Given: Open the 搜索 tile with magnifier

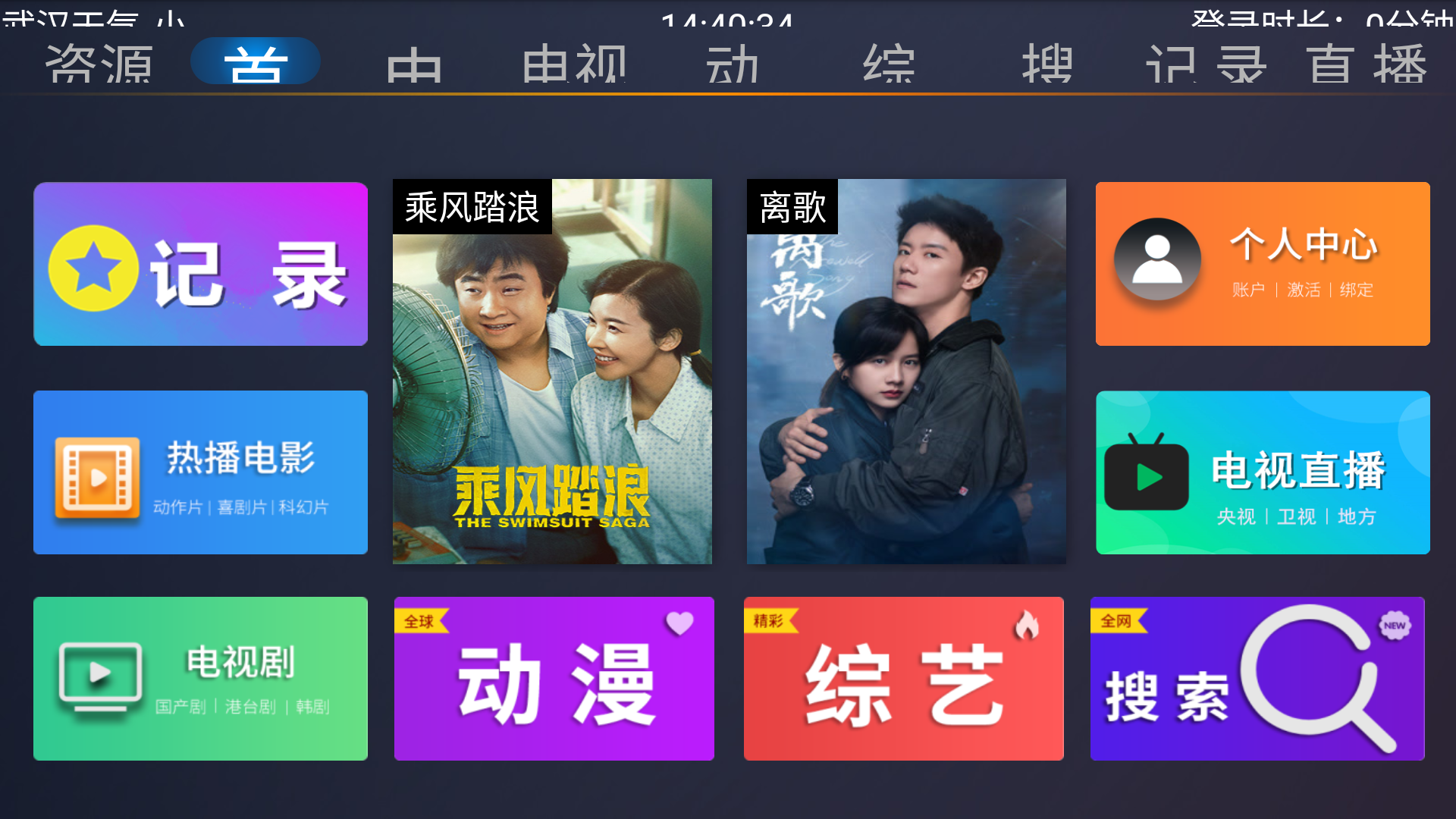Looking at the screenshot, I should point(1257,679).
